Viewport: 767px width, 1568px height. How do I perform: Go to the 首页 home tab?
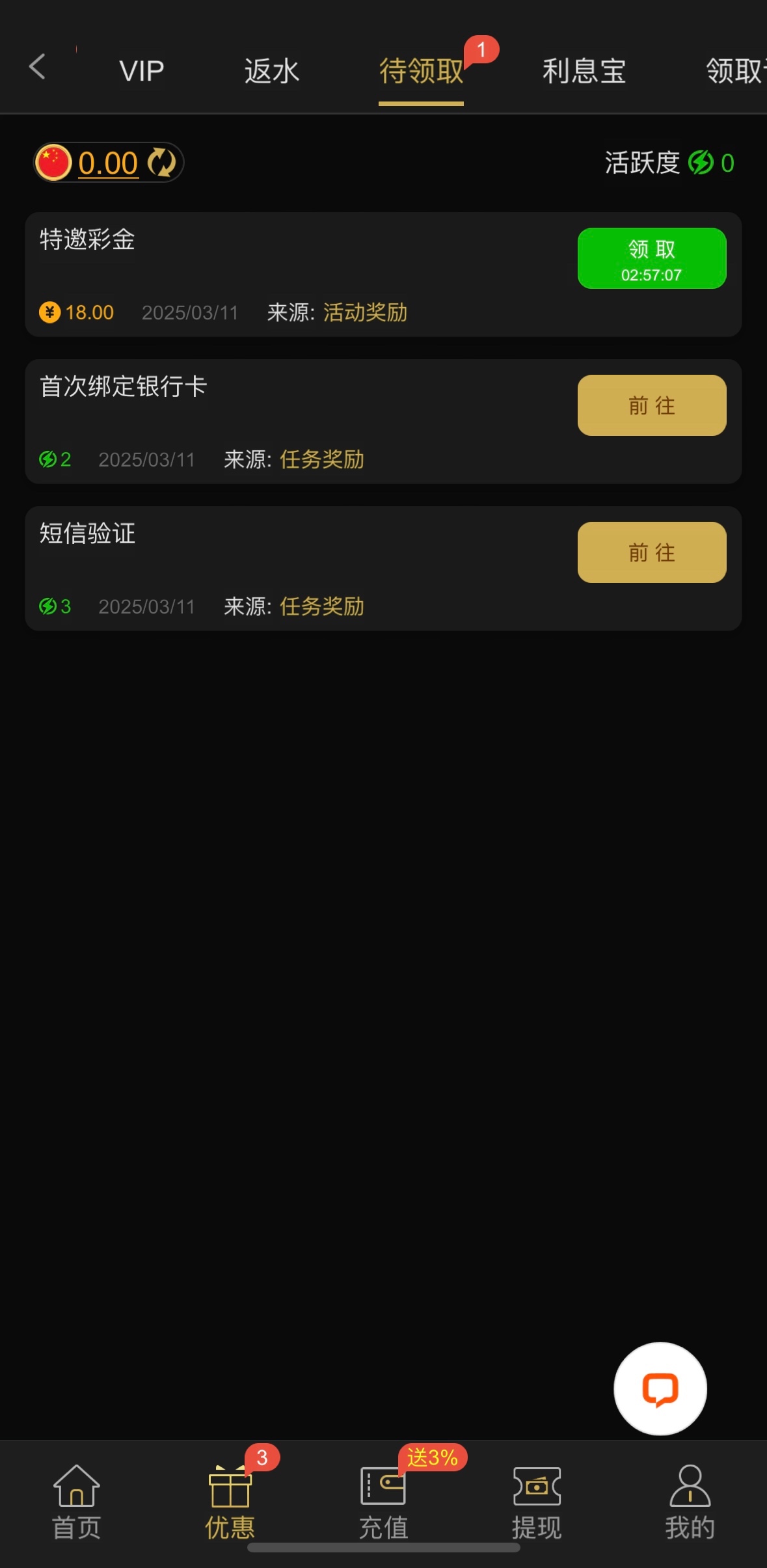point(76,1502)
